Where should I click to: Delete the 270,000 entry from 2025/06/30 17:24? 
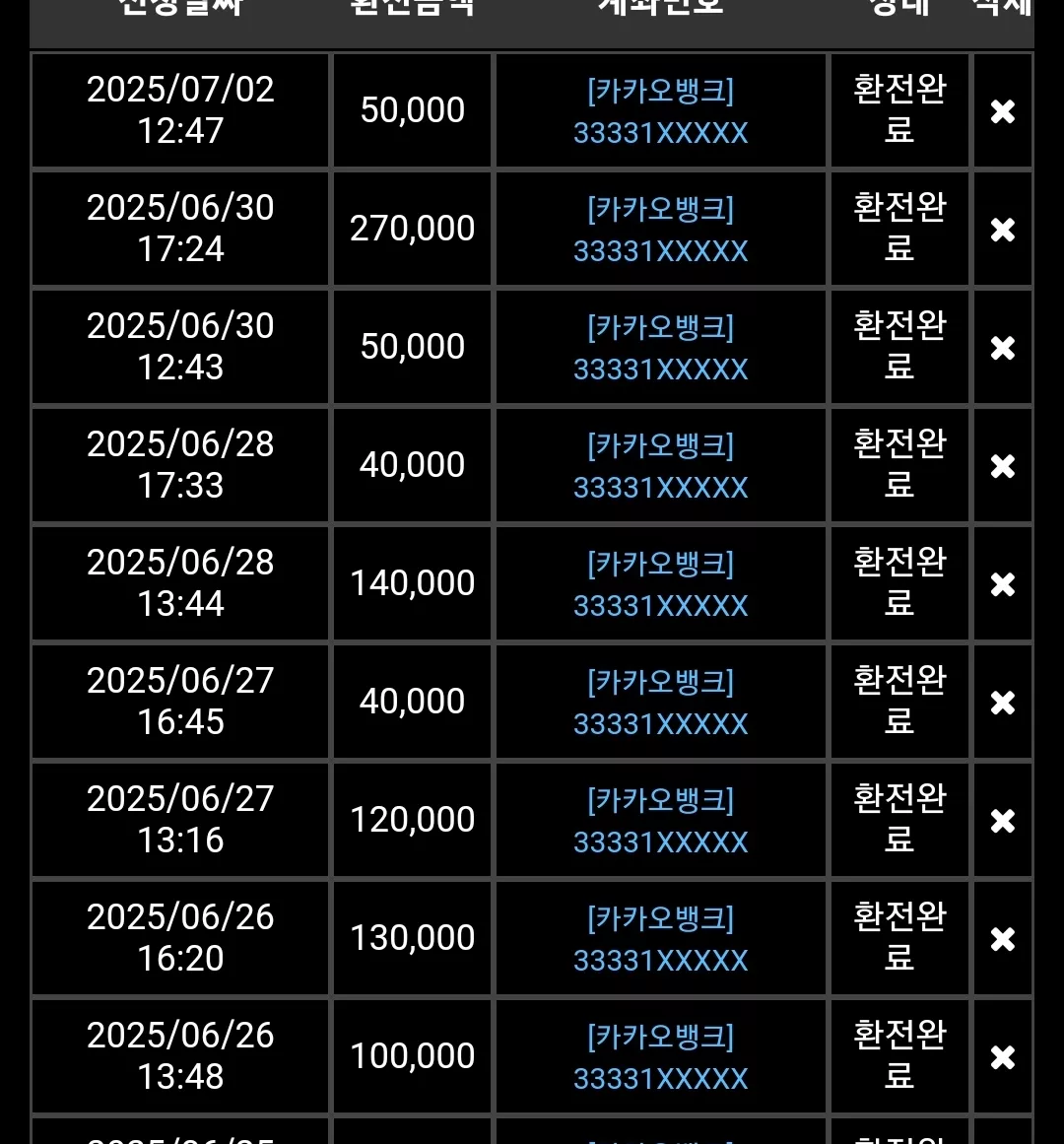click(1003, 229)
